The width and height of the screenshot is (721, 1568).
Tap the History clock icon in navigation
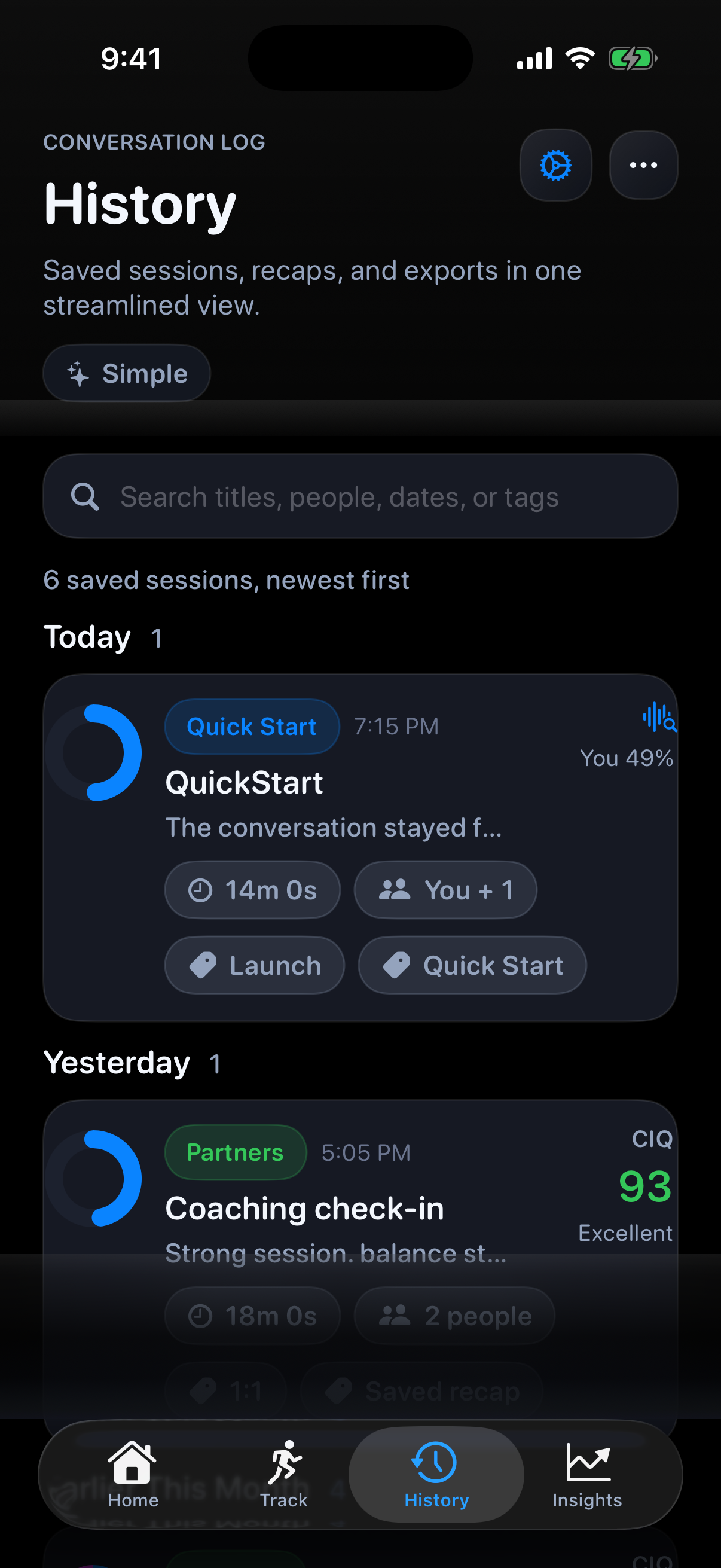coord(435,1461)
